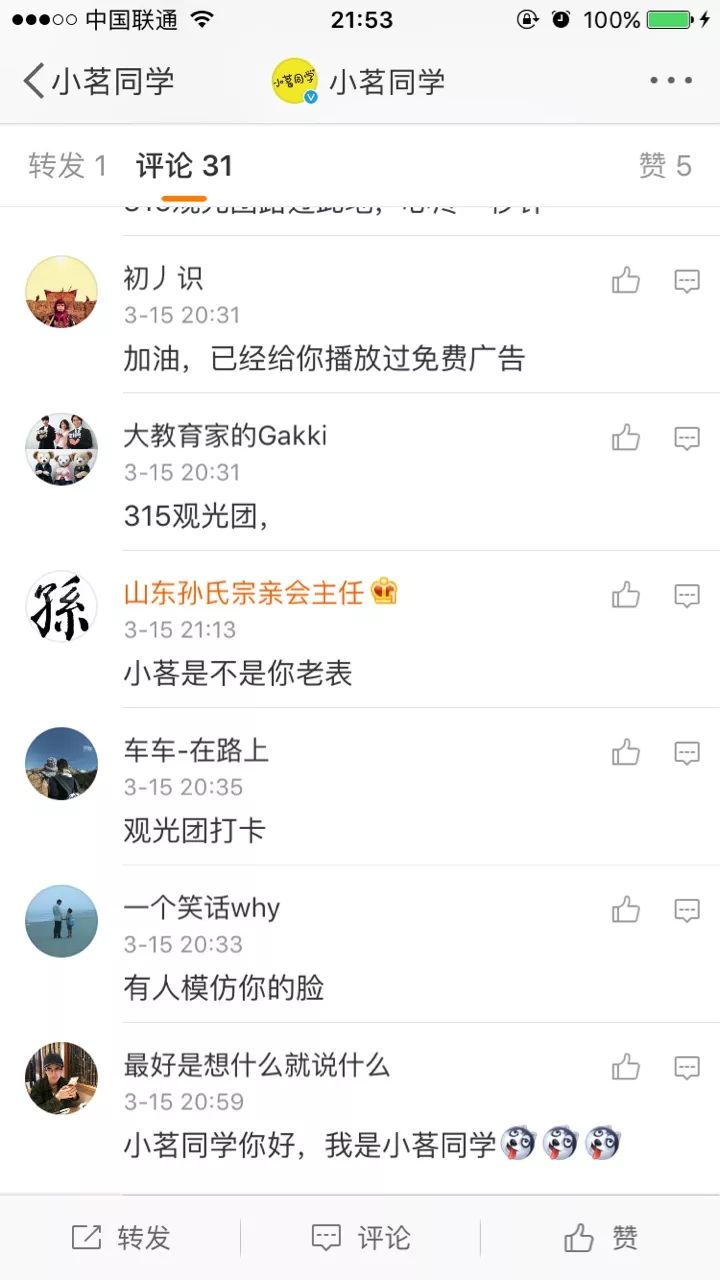Tap the bottom 转发 repost button
The image size is (720, 1280).
[x=121, y=1238]
